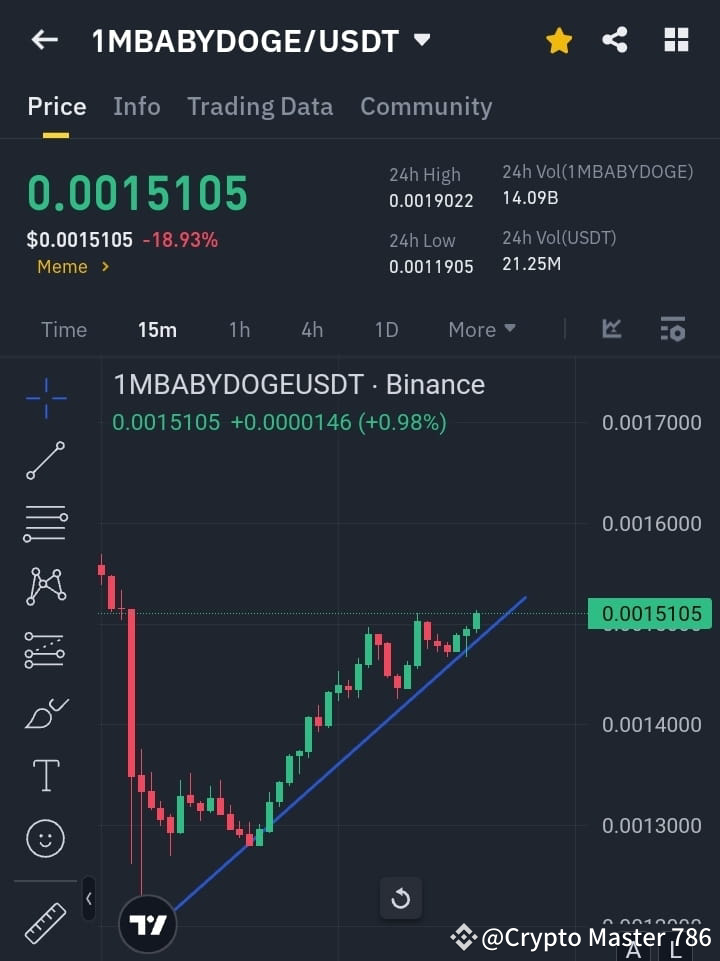Switch to the Trading Data tab
Screen dimensions: 720x961
[260, 106]
